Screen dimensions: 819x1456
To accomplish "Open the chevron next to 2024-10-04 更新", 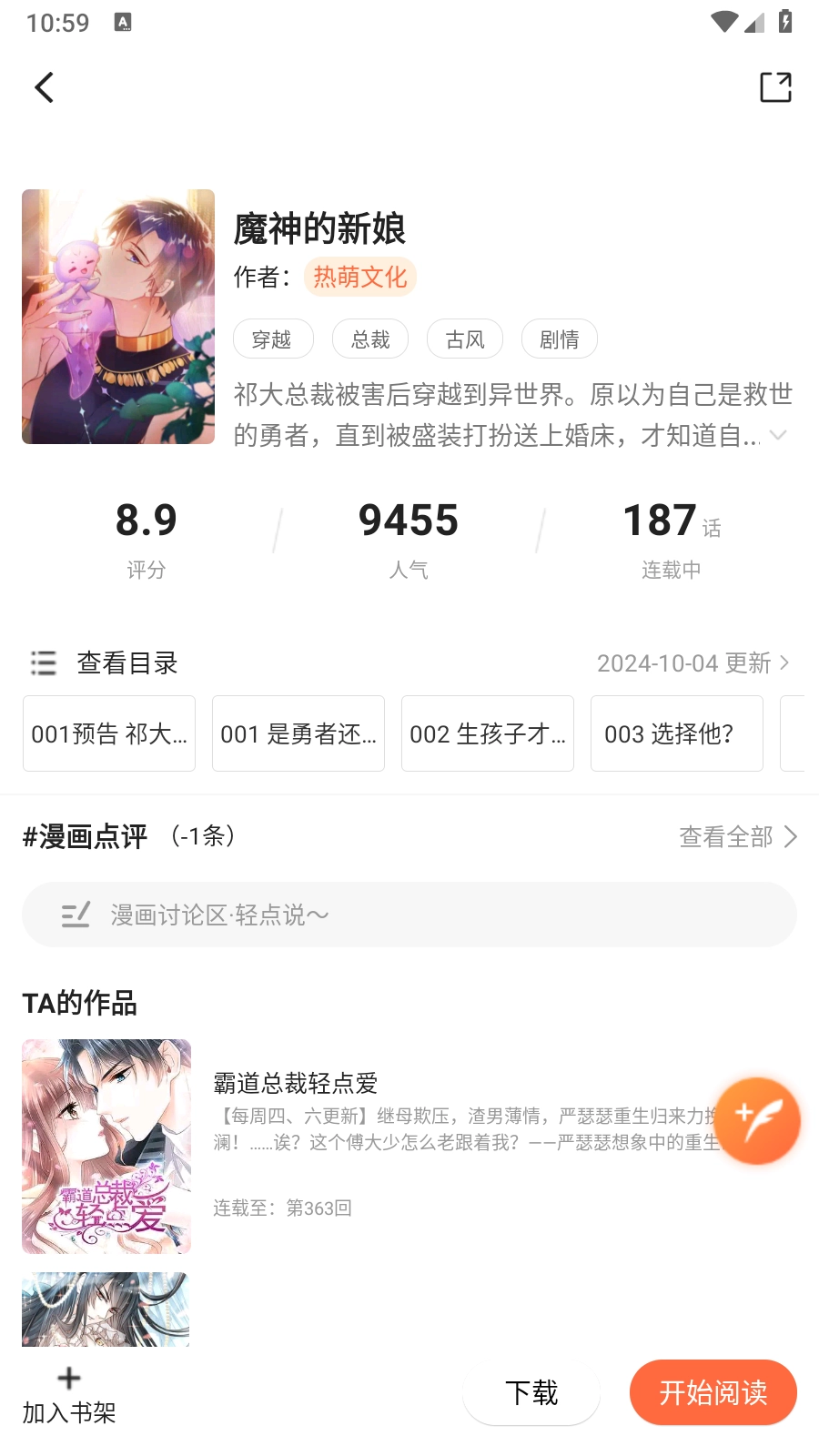I will click(x=786, y=663).
